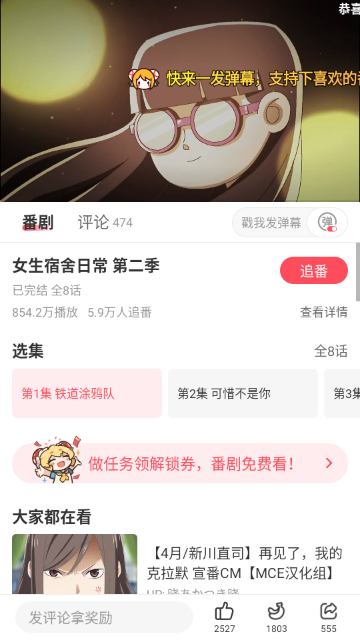Tap the 发评论拿奖励 comment box
This screenshot has height=640, width=360.
(104, 618)
